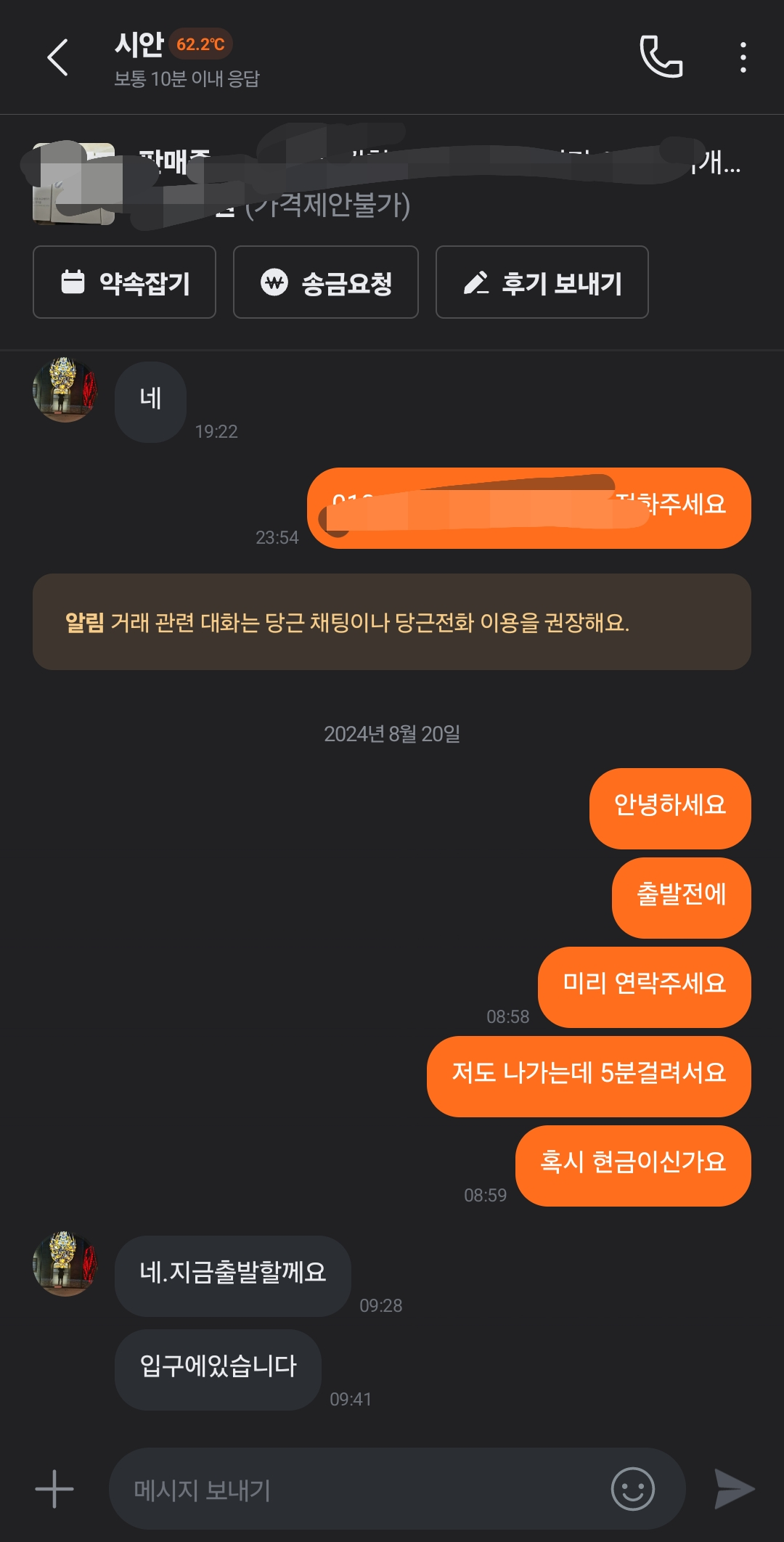Open the emoji sticker picker
784x1542 pixels.
(632, 1489)
